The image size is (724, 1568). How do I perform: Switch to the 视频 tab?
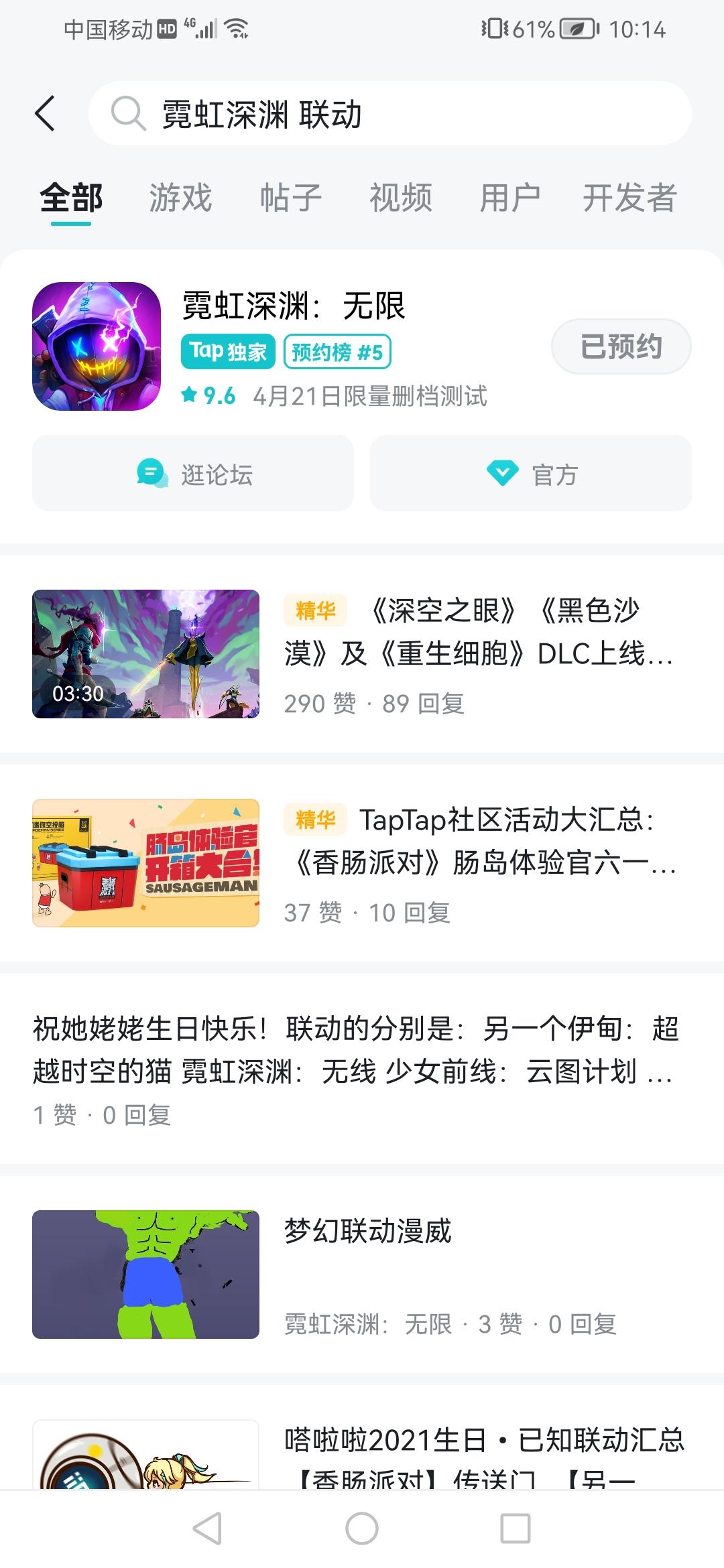(x=400, y=198)
